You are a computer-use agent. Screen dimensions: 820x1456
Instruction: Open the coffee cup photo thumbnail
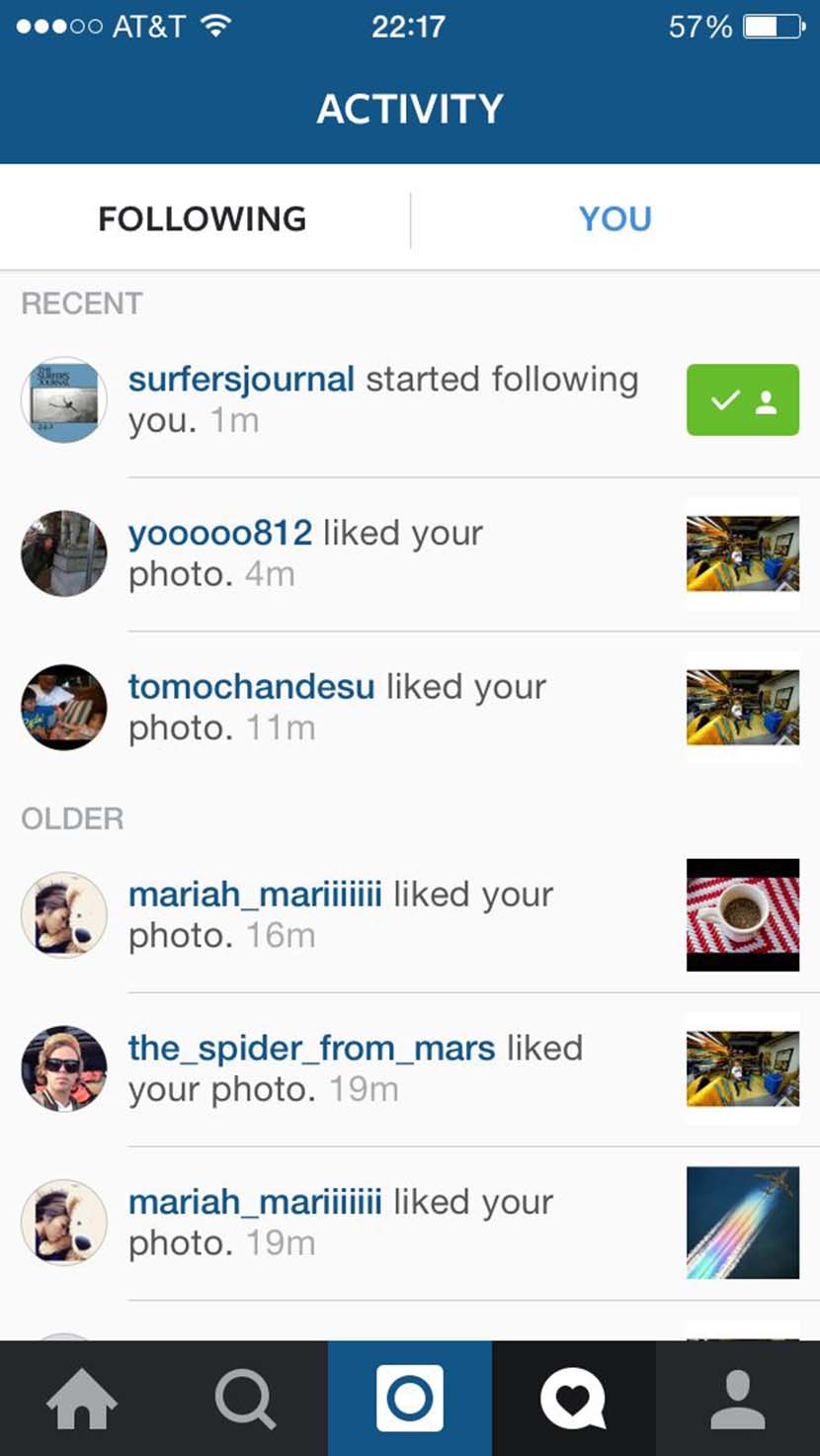(x=743, y=915)
